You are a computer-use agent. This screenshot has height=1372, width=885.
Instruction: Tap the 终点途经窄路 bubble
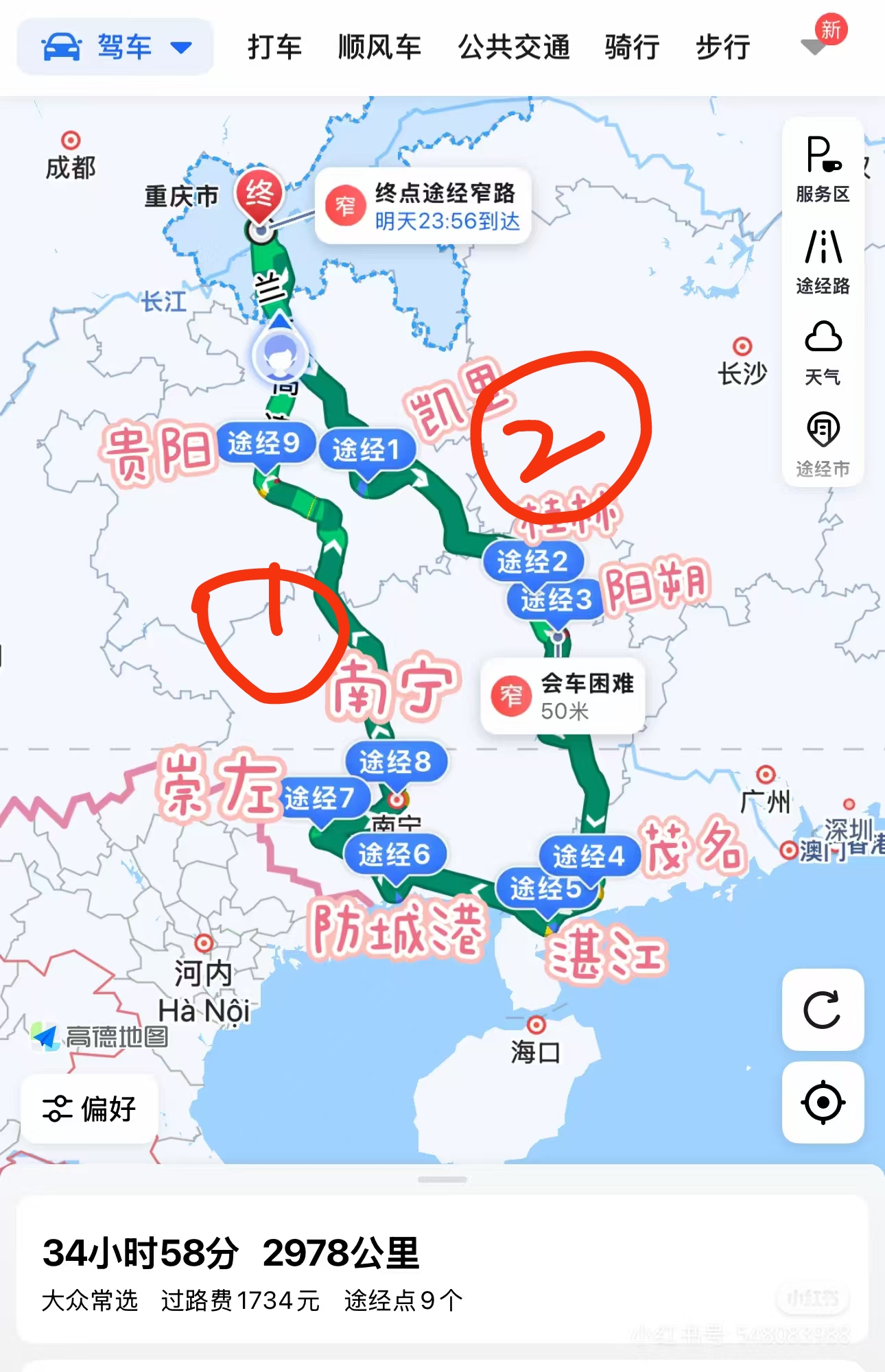click(x=423, y=206)
